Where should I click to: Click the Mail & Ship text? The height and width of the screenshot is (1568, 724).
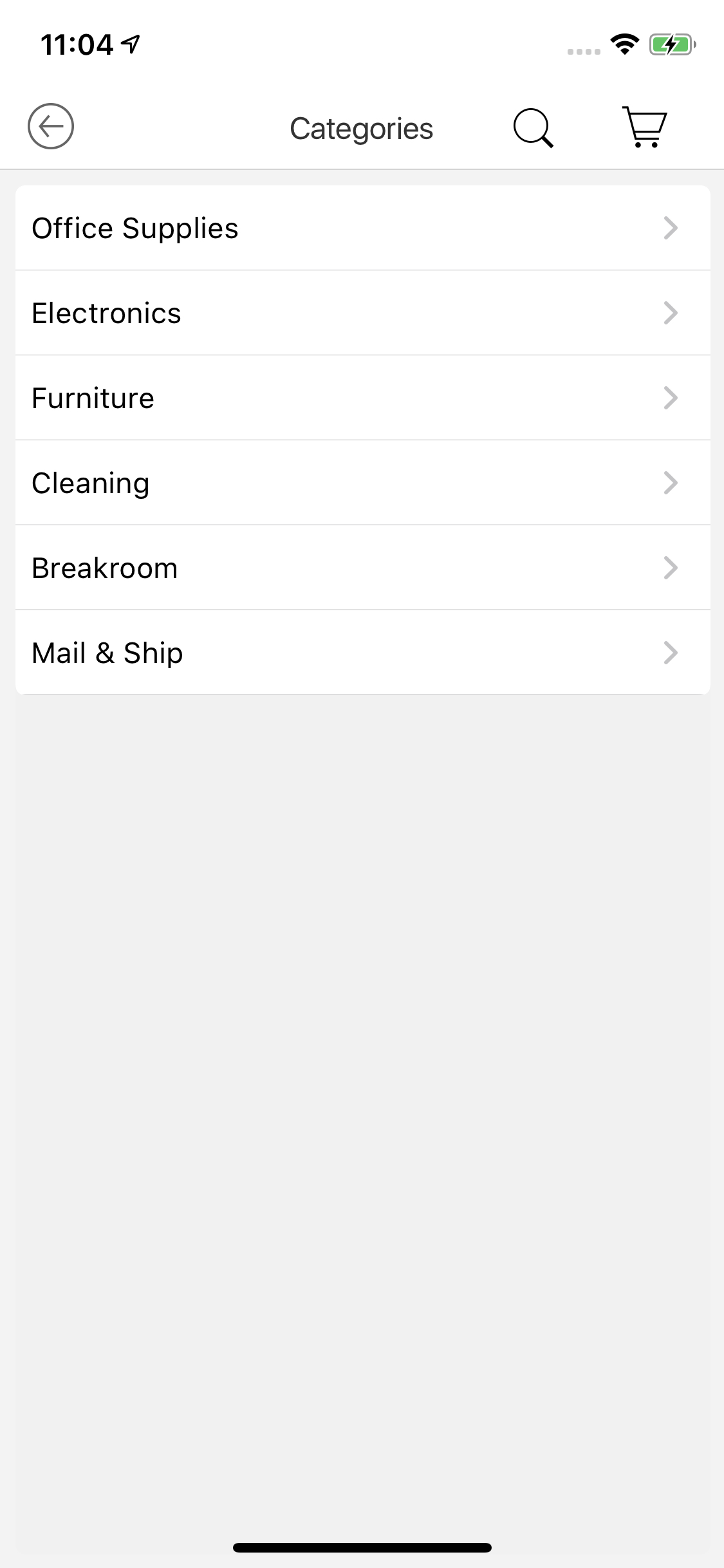(107, 652)
